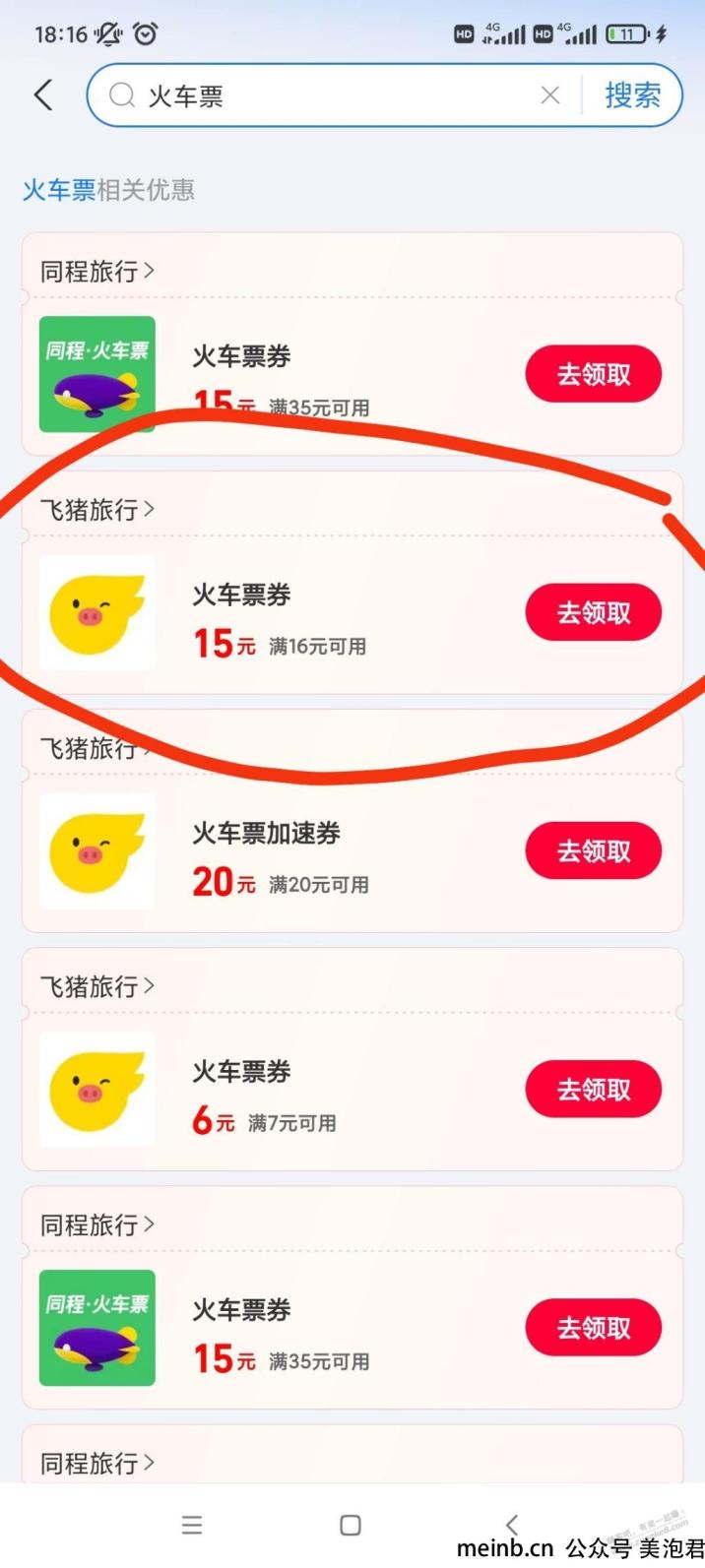Claim the 火车票加速券 20元 coupon
Viewport: 705px width, 1568px height.
593,850
